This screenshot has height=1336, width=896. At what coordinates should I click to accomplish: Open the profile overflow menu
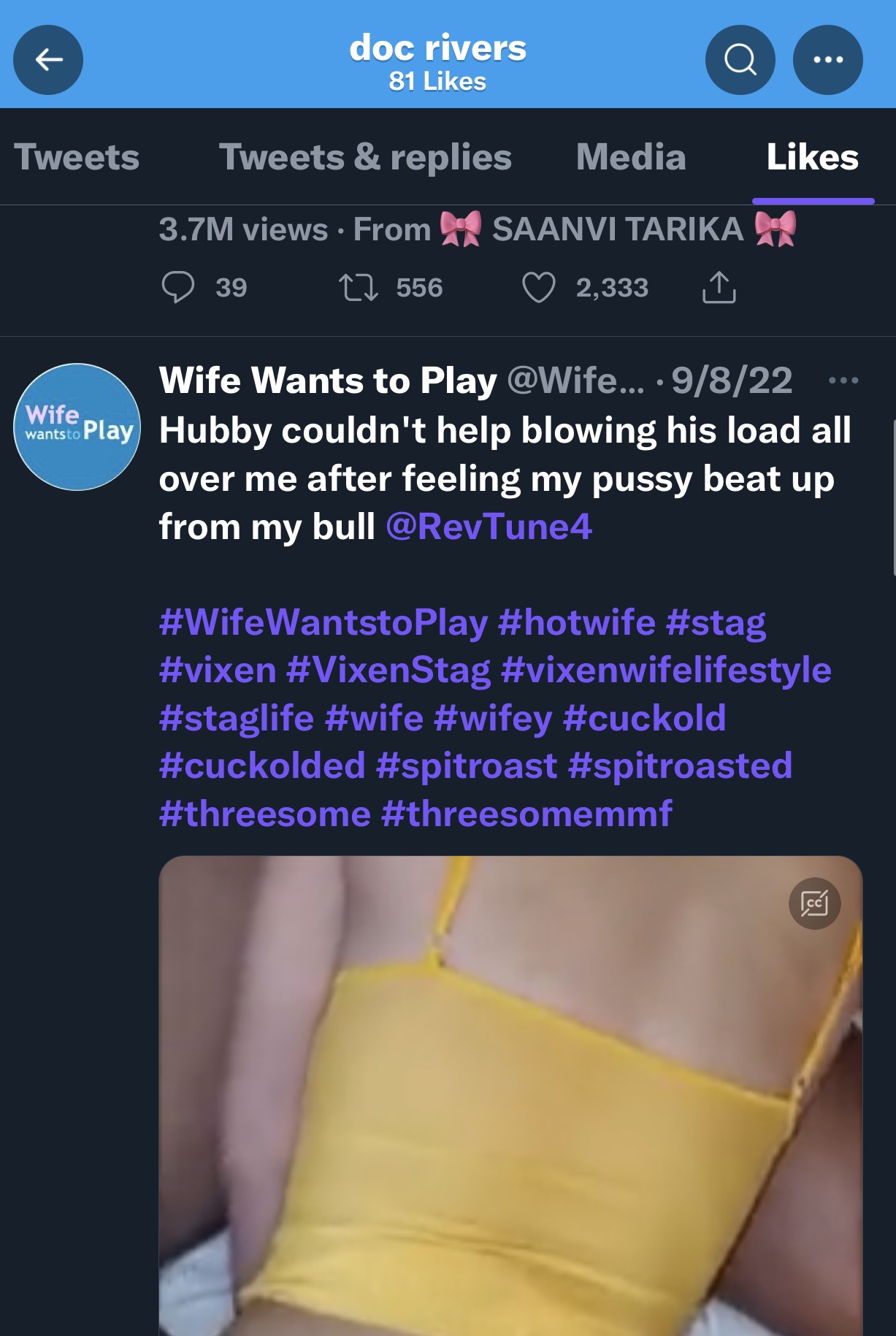827,60
